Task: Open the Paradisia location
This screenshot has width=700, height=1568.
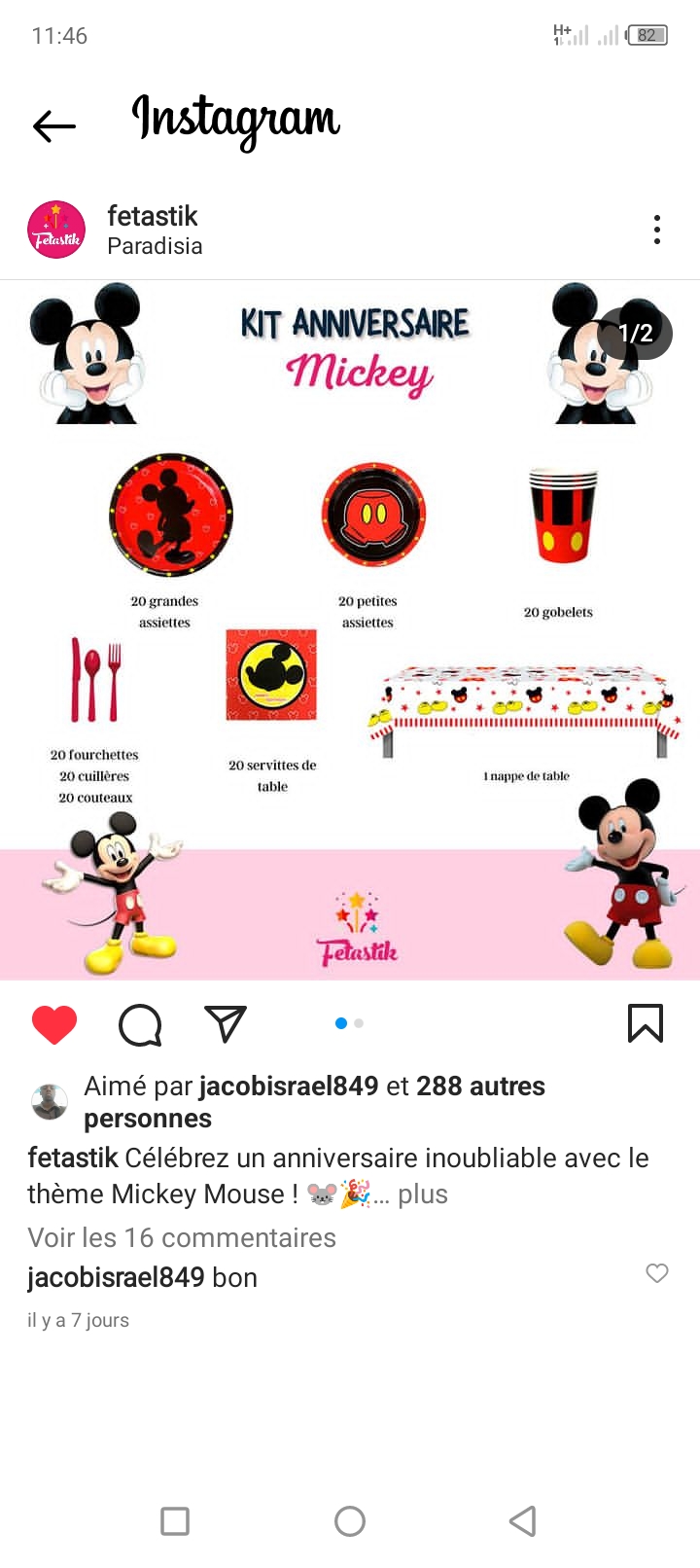Action: (x=155, y=246)
